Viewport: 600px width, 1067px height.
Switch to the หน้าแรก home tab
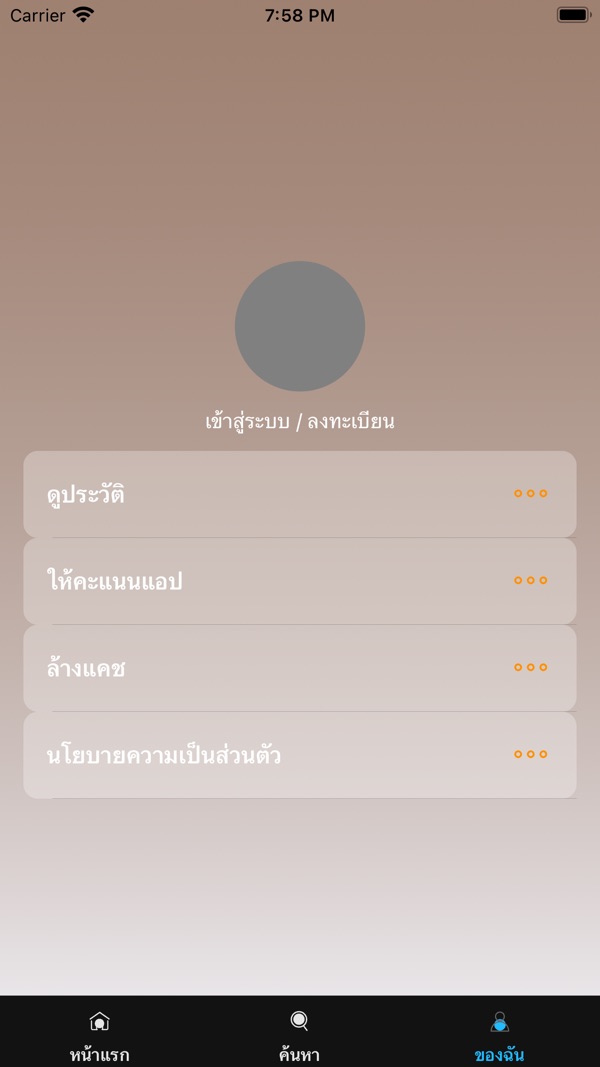click(99, 1036)
